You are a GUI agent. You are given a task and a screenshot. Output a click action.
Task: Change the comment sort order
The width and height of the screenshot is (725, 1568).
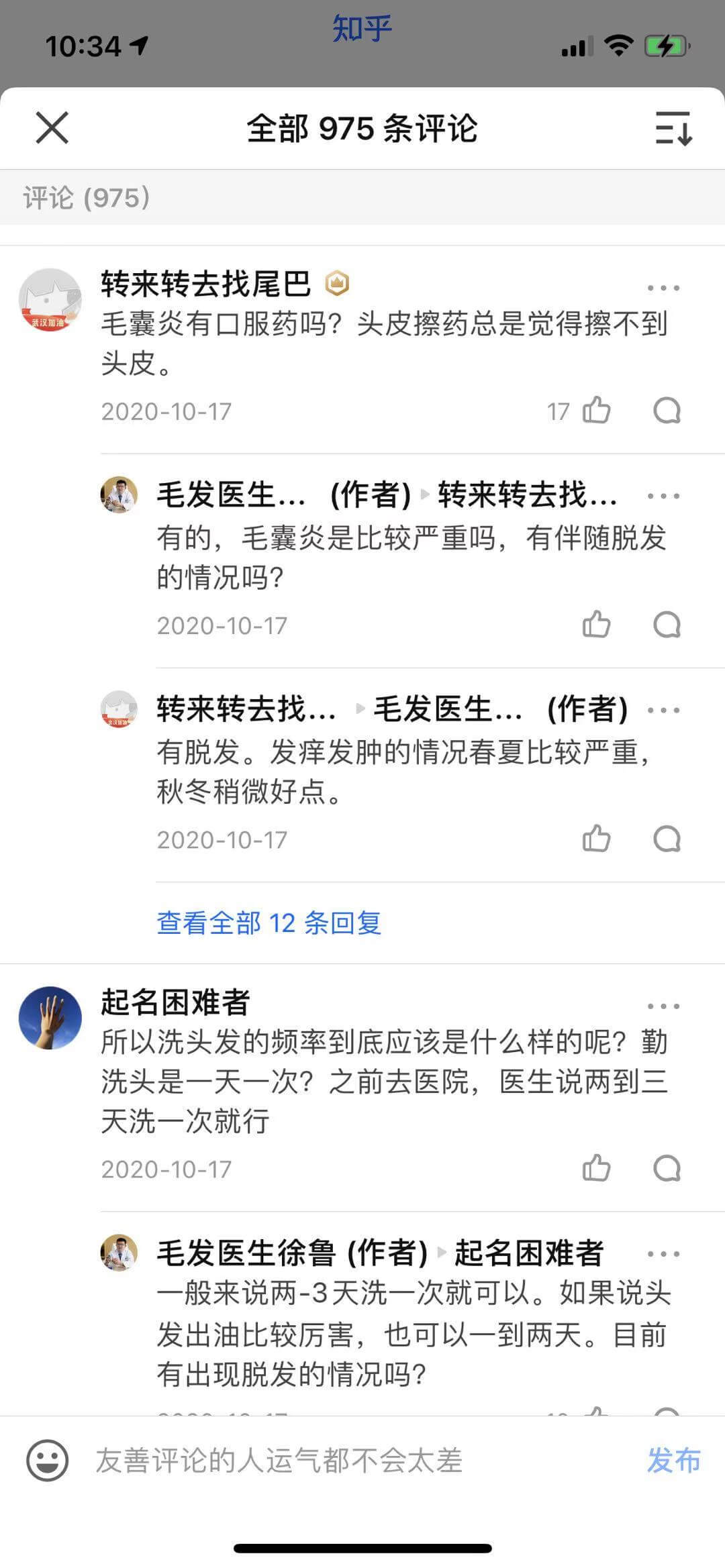[673, 128]
